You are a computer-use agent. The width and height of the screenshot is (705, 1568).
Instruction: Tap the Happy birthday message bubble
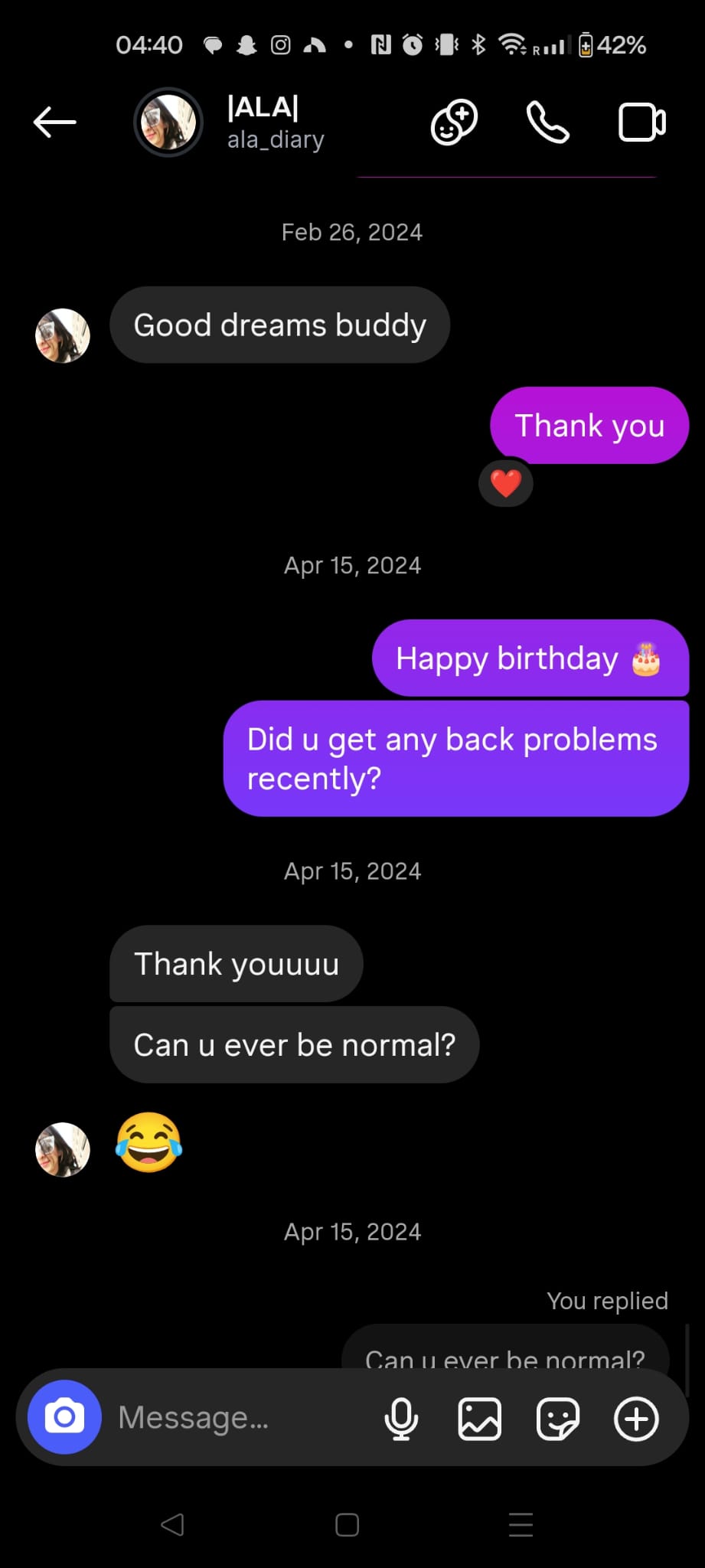click(x=531, y=658)
